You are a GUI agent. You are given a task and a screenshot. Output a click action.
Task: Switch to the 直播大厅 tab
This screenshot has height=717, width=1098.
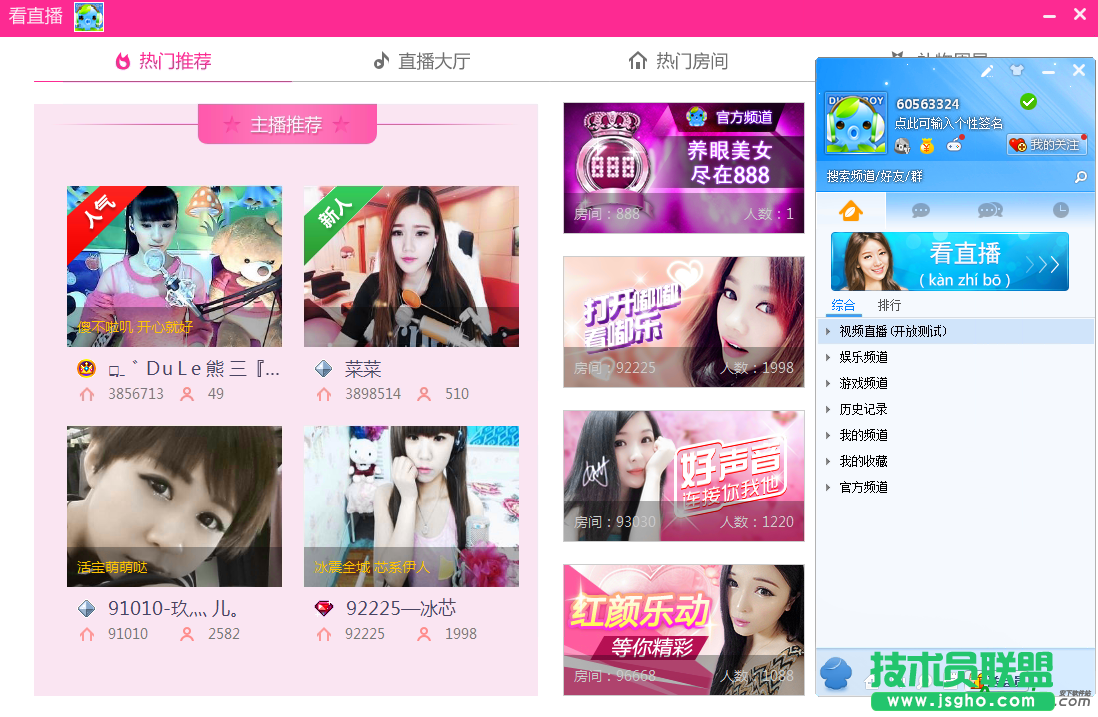(x=421, y=61)
